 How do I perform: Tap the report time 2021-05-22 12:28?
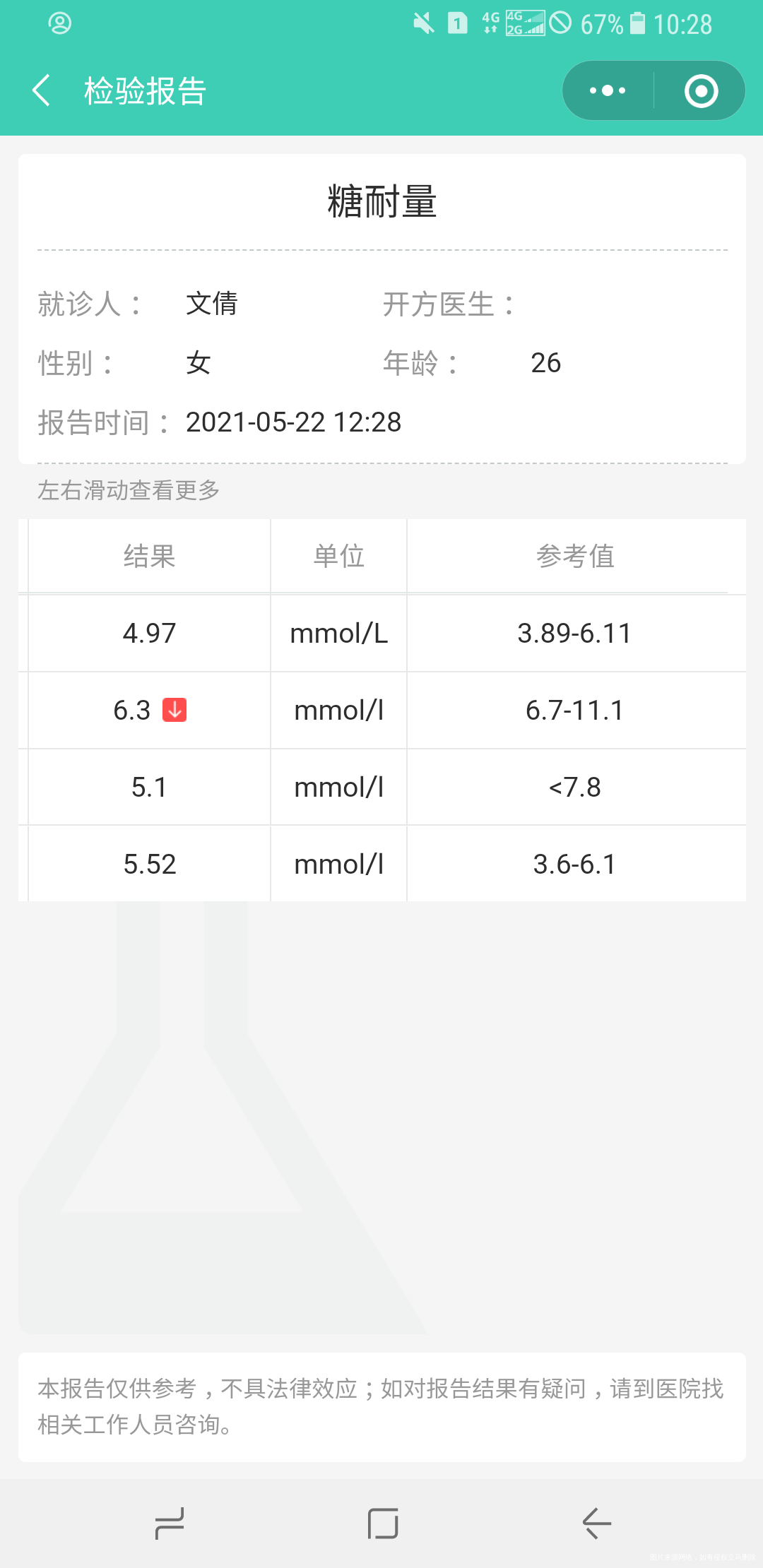point(292,422)
